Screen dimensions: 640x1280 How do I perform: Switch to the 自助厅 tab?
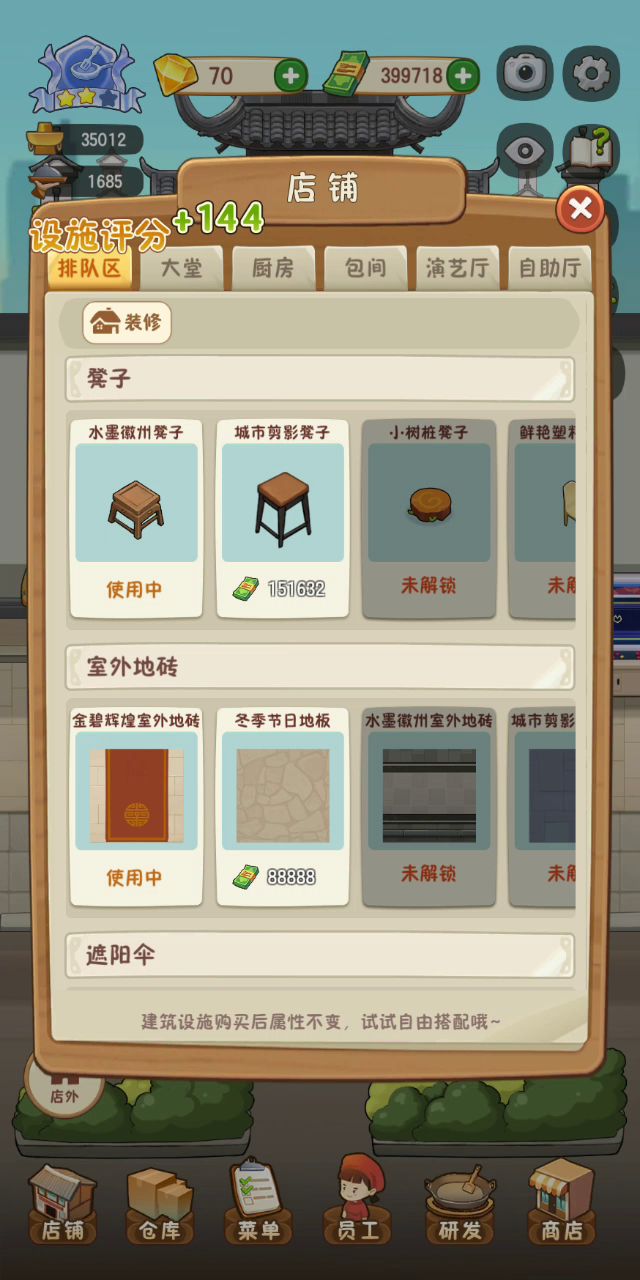click(549, 268)
